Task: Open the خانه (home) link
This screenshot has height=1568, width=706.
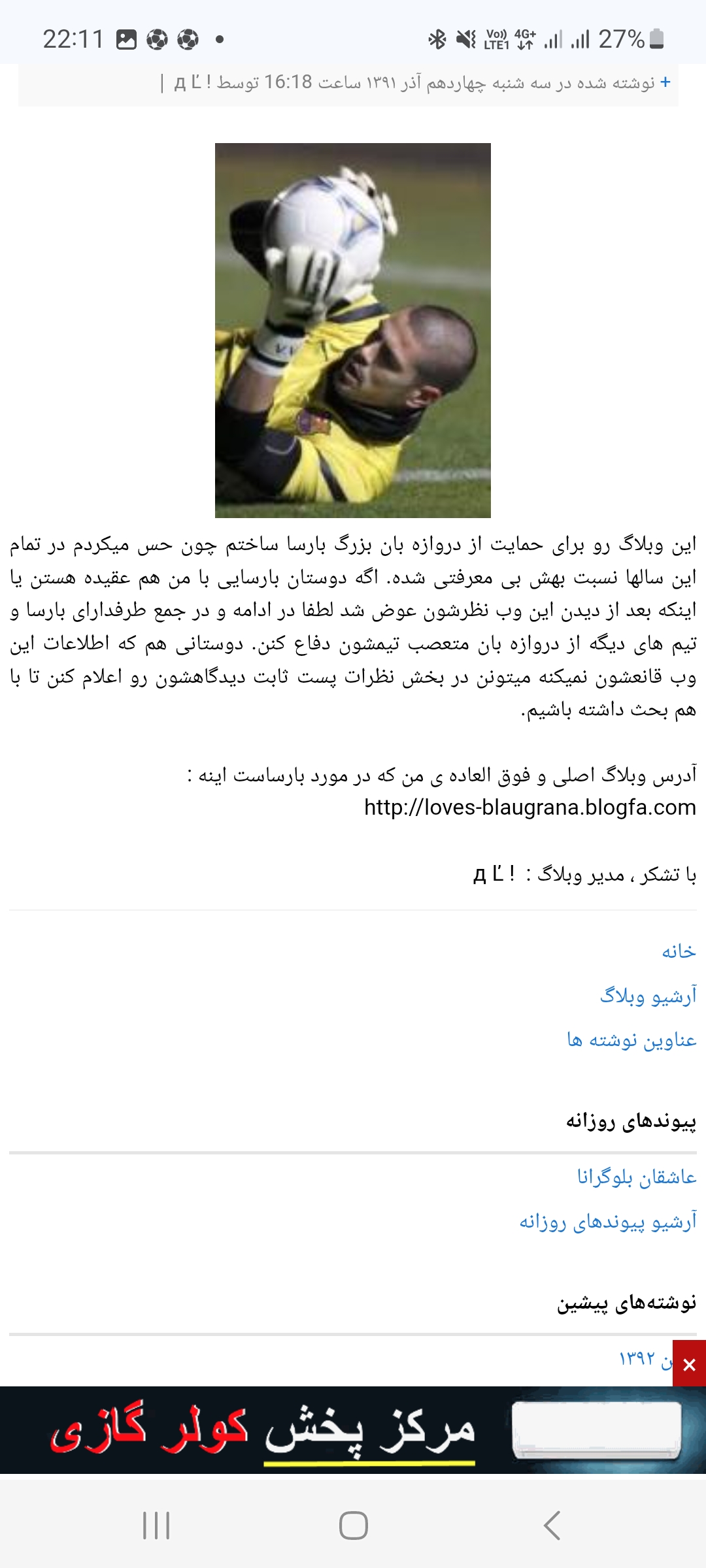Action: coord(679,951)
